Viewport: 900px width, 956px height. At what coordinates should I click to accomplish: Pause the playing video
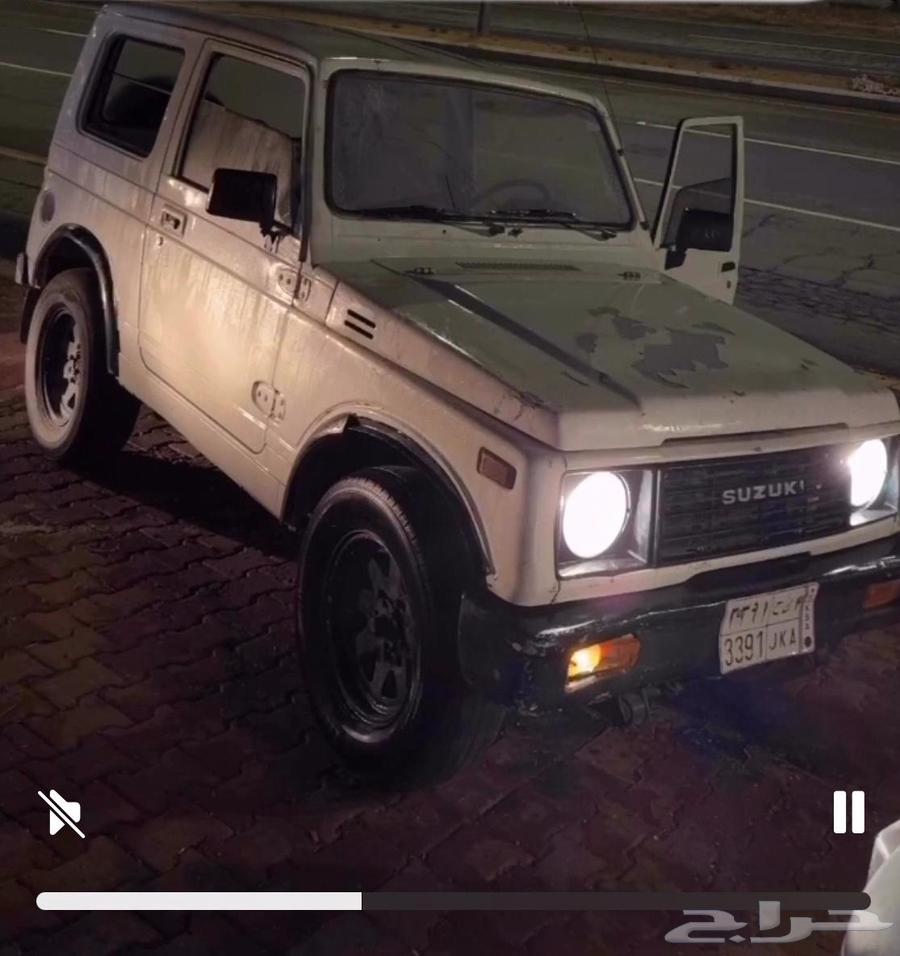(848, 811)
